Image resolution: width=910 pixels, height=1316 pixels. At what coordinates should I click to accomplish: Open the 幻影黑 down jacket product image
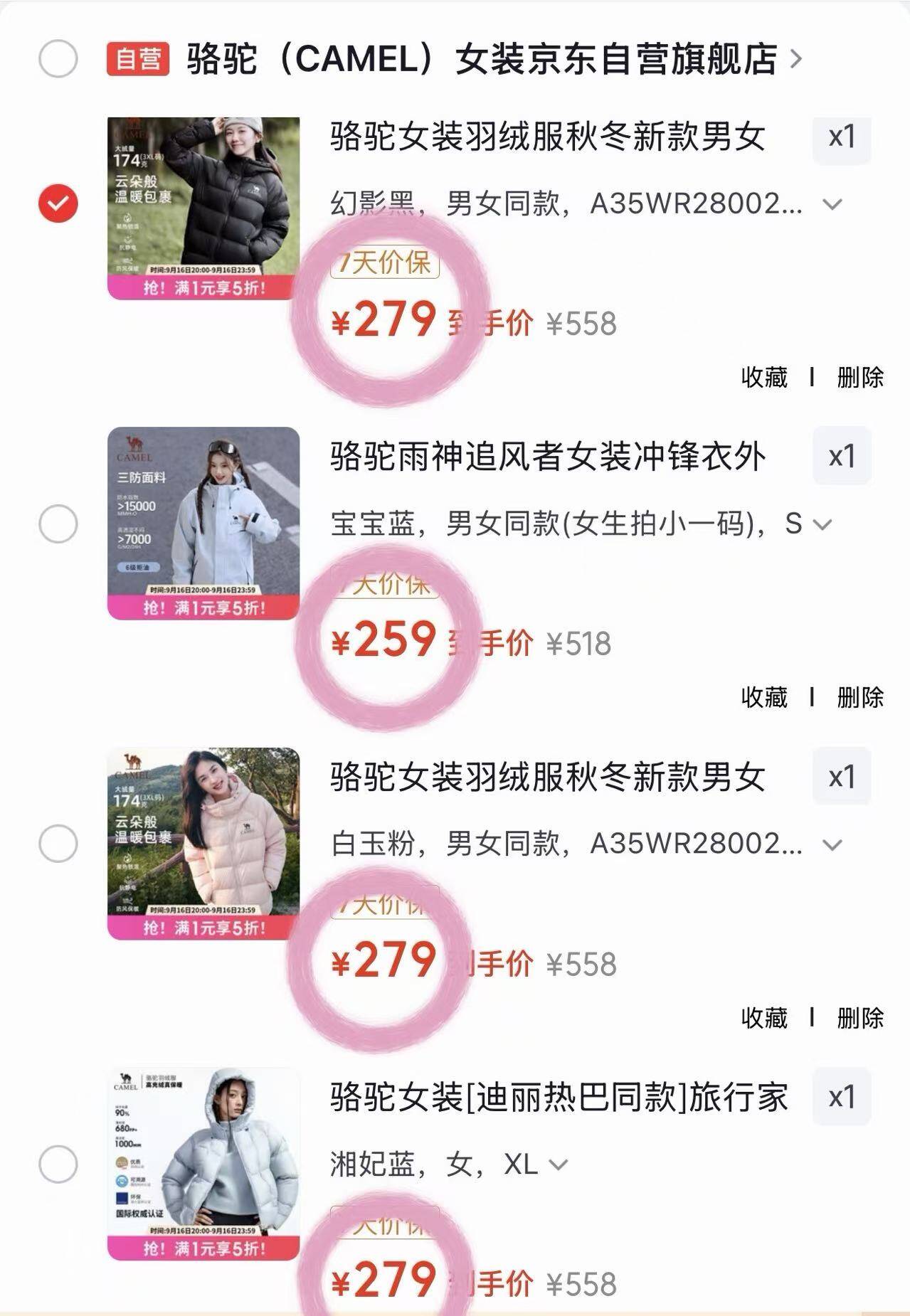tap(203, 208)
